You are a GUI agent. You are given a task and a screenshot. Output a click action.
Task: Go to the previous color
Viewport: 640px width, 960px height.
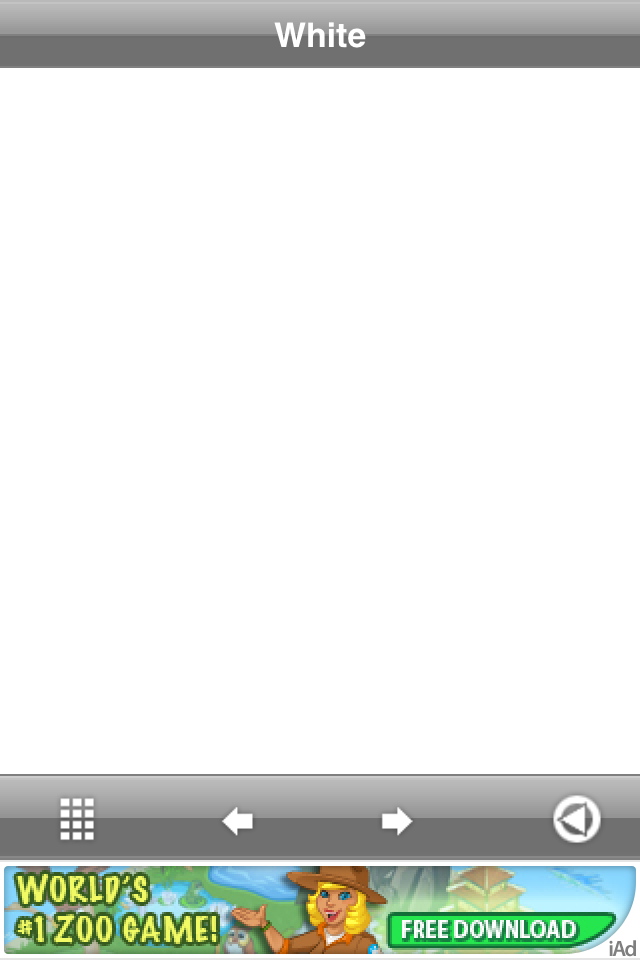coord(237,821)
